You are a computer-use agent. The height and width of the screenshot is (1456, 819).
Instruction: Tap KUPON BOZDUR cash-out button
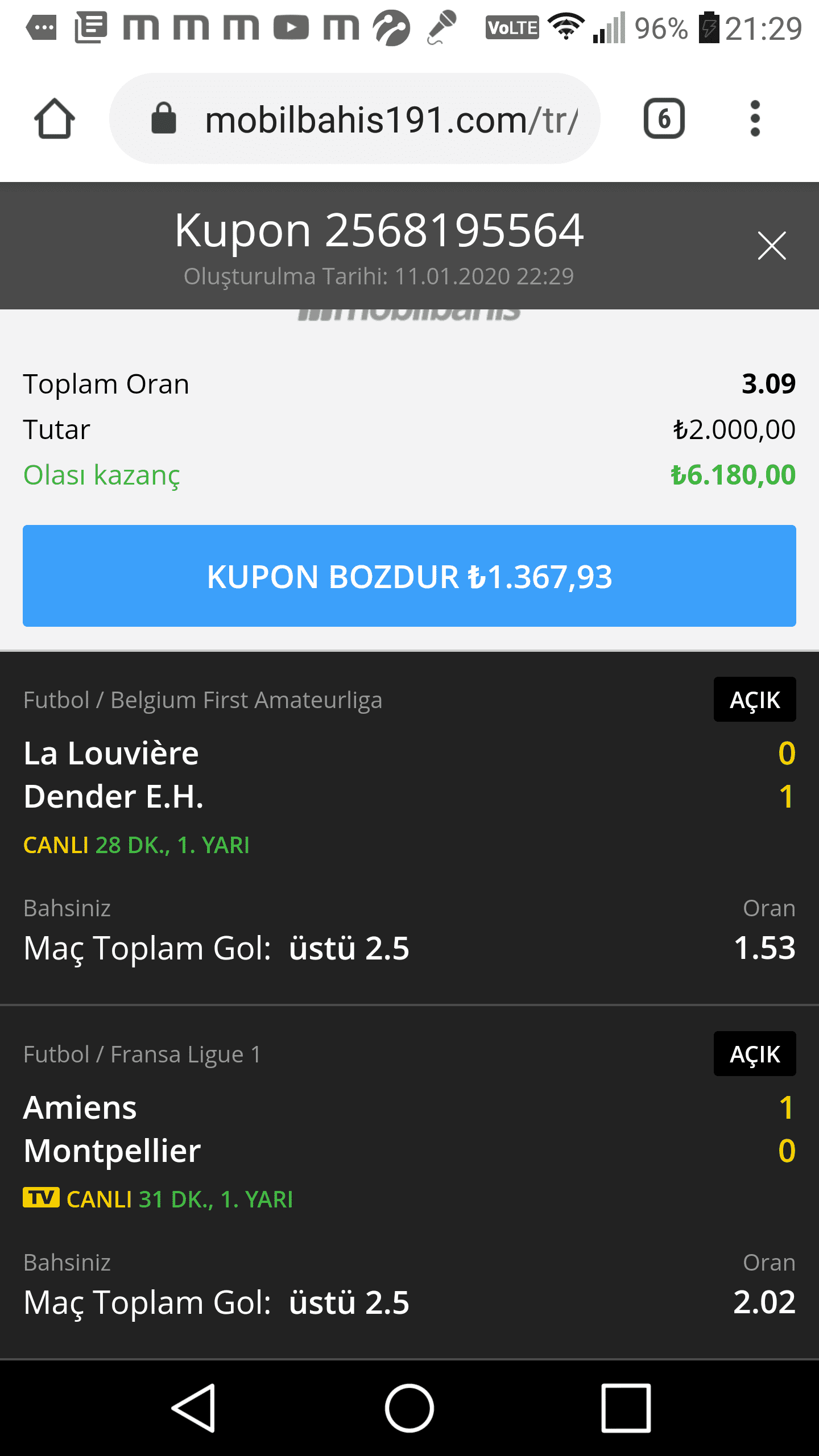[409, 576]
